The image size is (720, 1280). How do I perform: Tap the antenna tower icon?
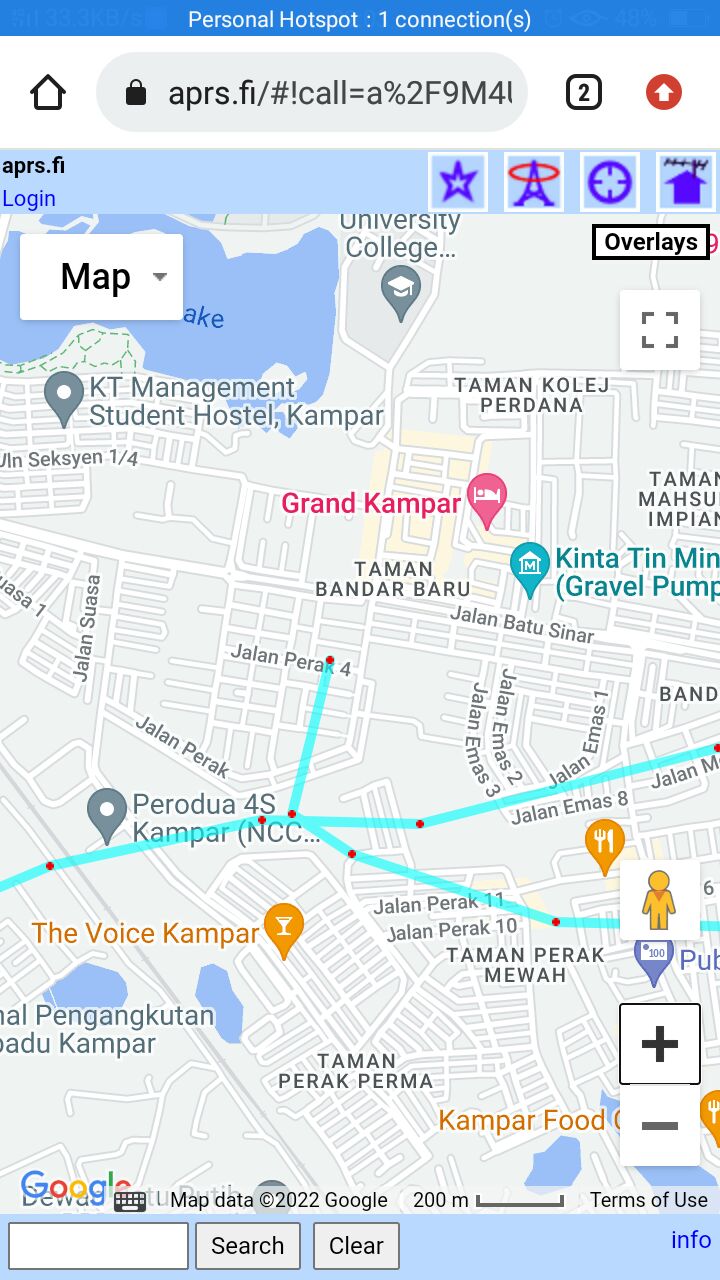(x=534, y=182)
